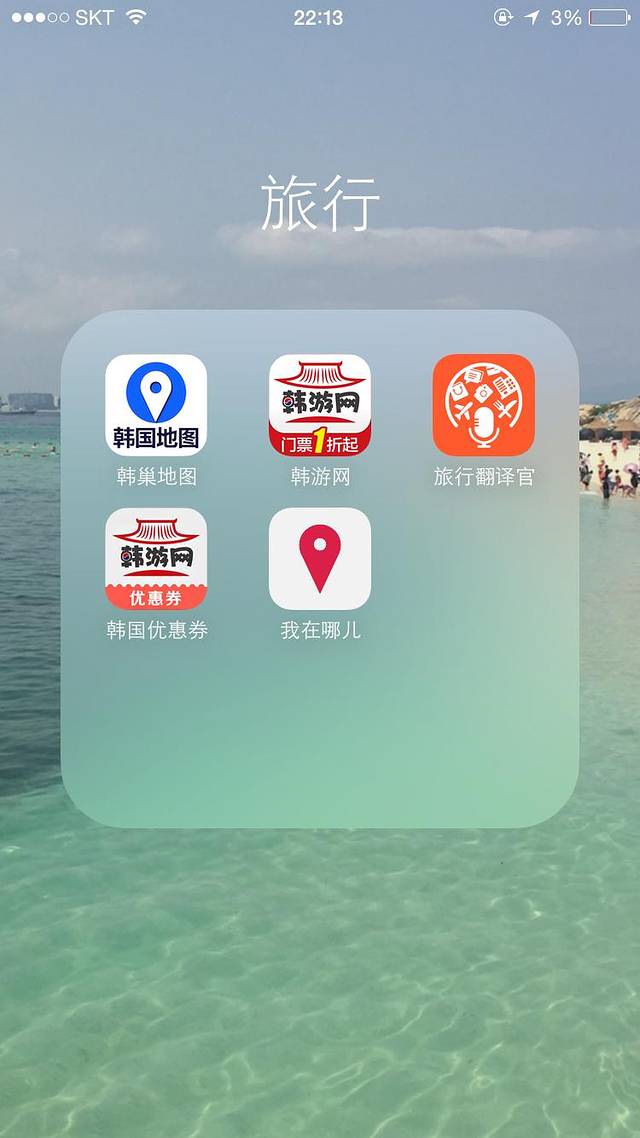Launch the 韩游网 app

coord(320,405)
